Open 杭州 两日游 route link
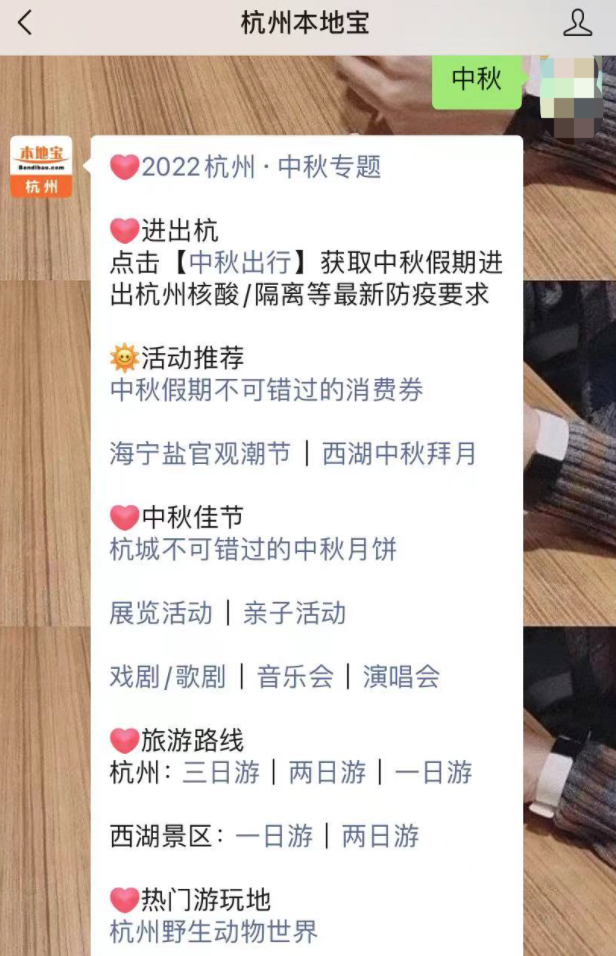The width and height of the screenshot is (616, 956). pyautogui.click(x=327, y=773)
